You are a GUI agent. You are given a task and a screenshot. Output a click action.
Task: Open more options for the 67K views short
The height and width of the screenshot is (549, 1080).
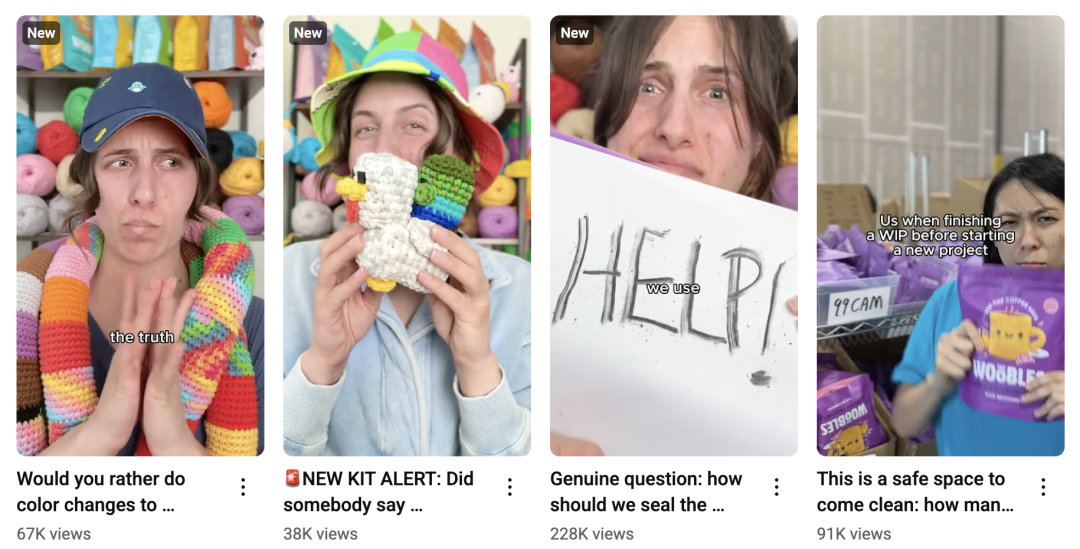[243, 487]
